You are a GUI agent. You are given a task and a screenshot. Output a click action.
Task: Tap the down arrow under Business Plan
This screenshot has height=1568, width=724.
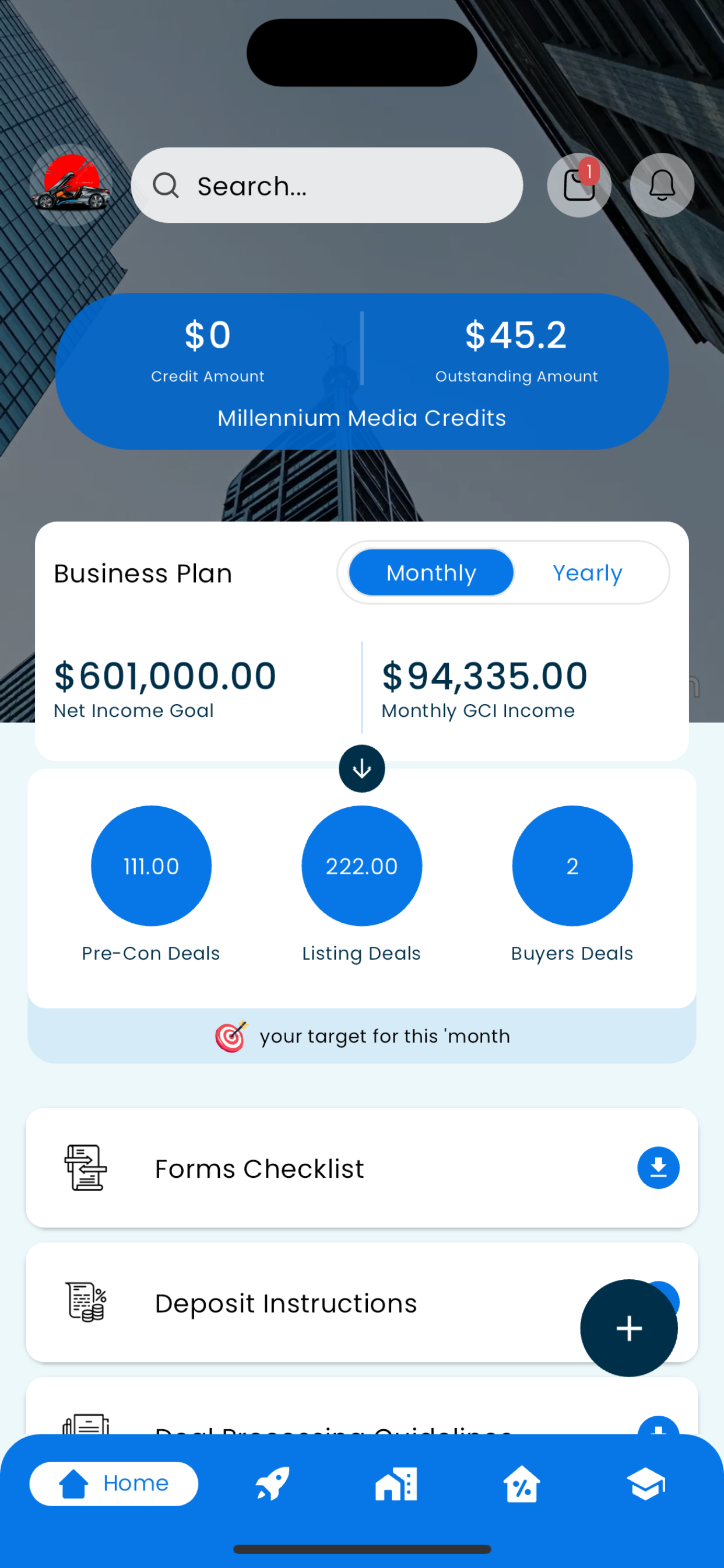(x=361, y=768)
